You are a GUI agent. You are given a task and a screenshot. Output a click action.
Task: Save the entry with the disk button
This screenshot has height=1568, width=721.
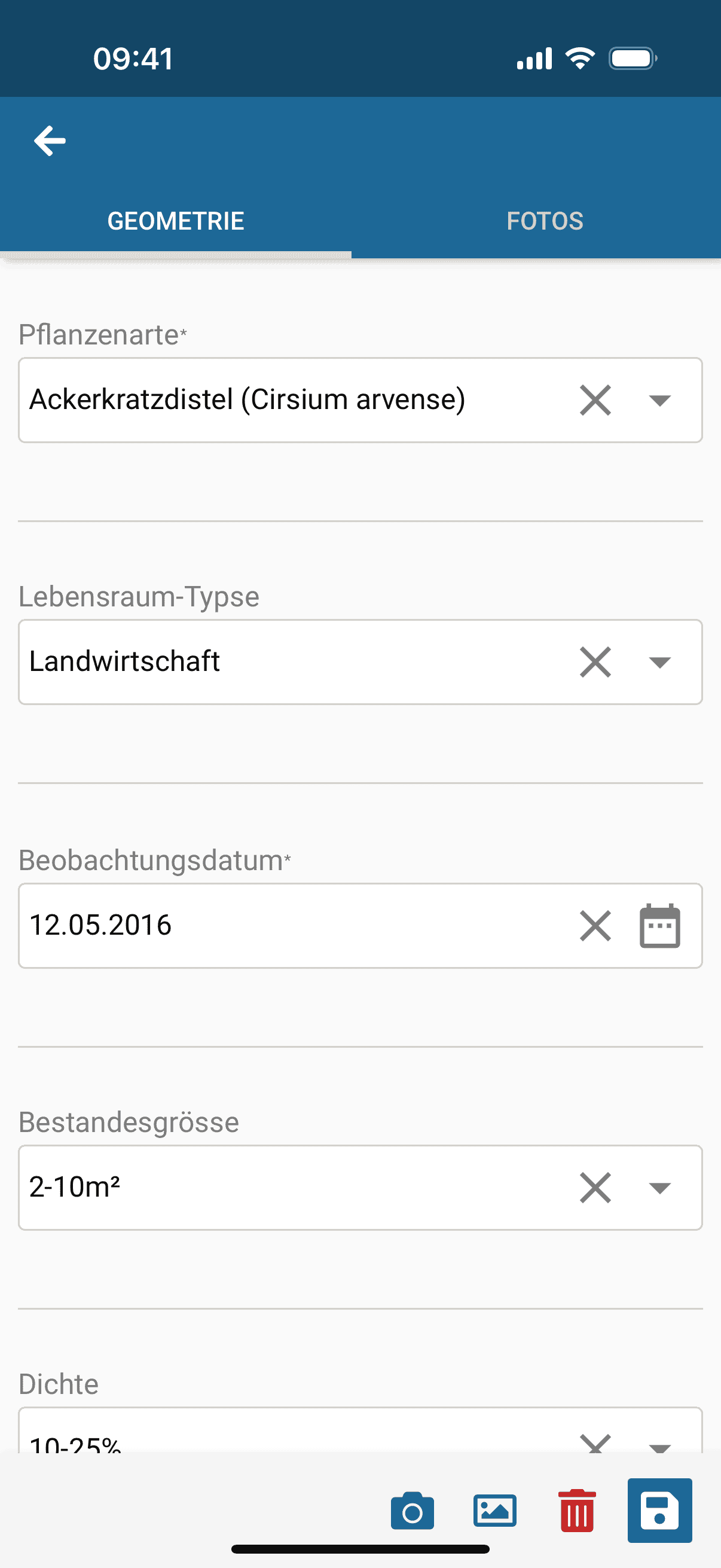pos(659,1510)
